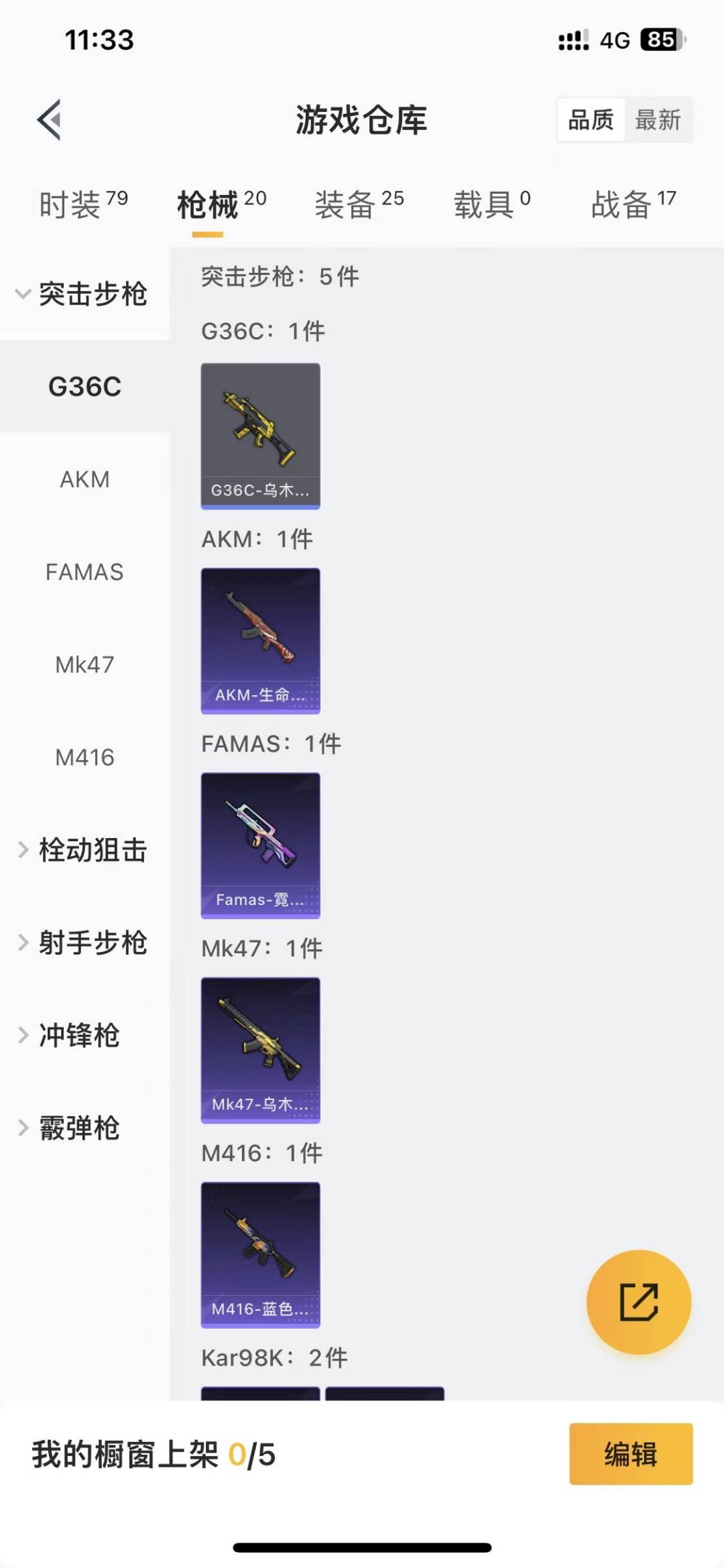The image size is (724, 1568).
Task: Tap the orange share floating button
Action: coord(638,1302)
